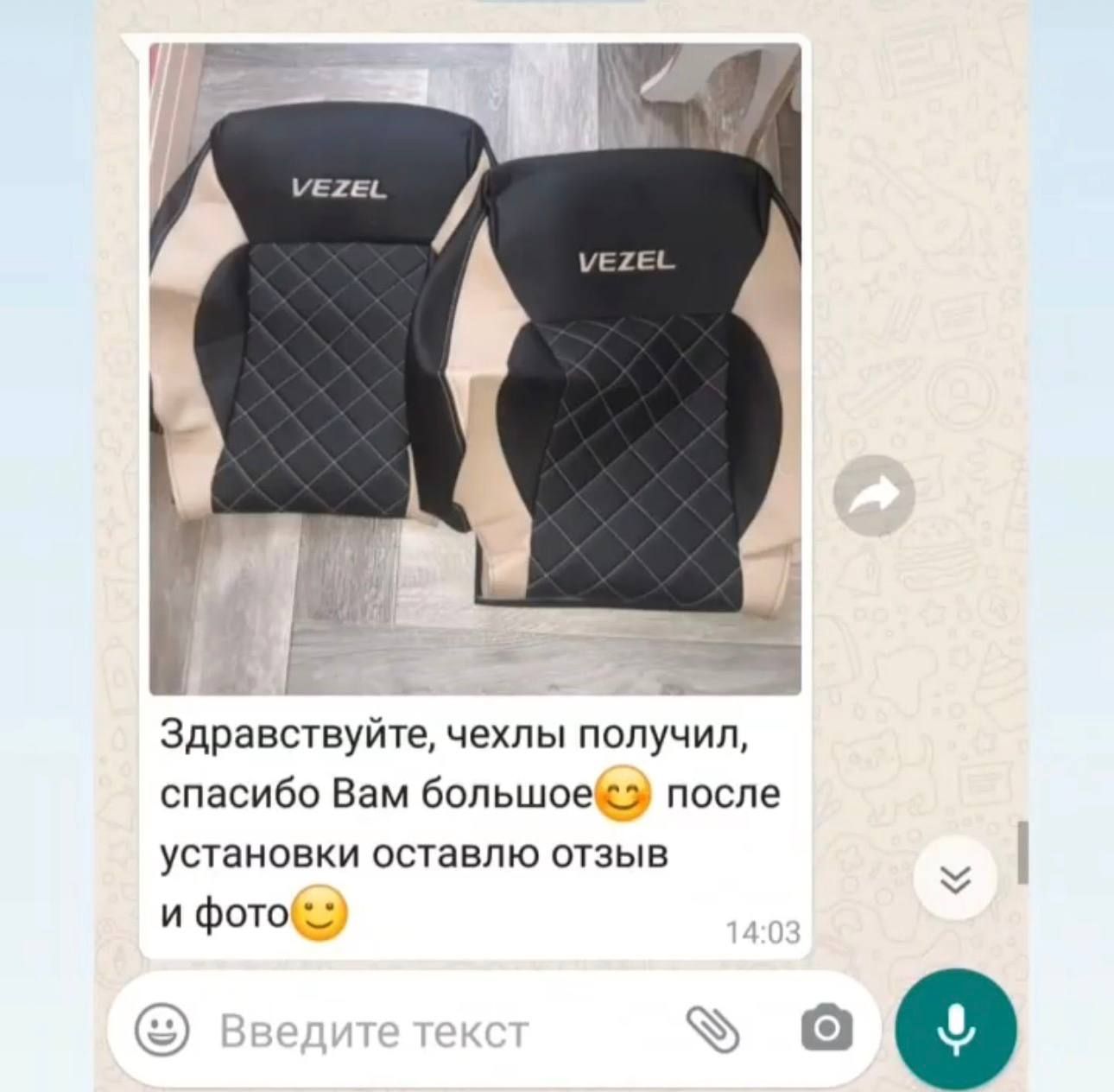Jump to the latest messages
Screen dimensions: 1114x1092
click(x=955, y=879)
